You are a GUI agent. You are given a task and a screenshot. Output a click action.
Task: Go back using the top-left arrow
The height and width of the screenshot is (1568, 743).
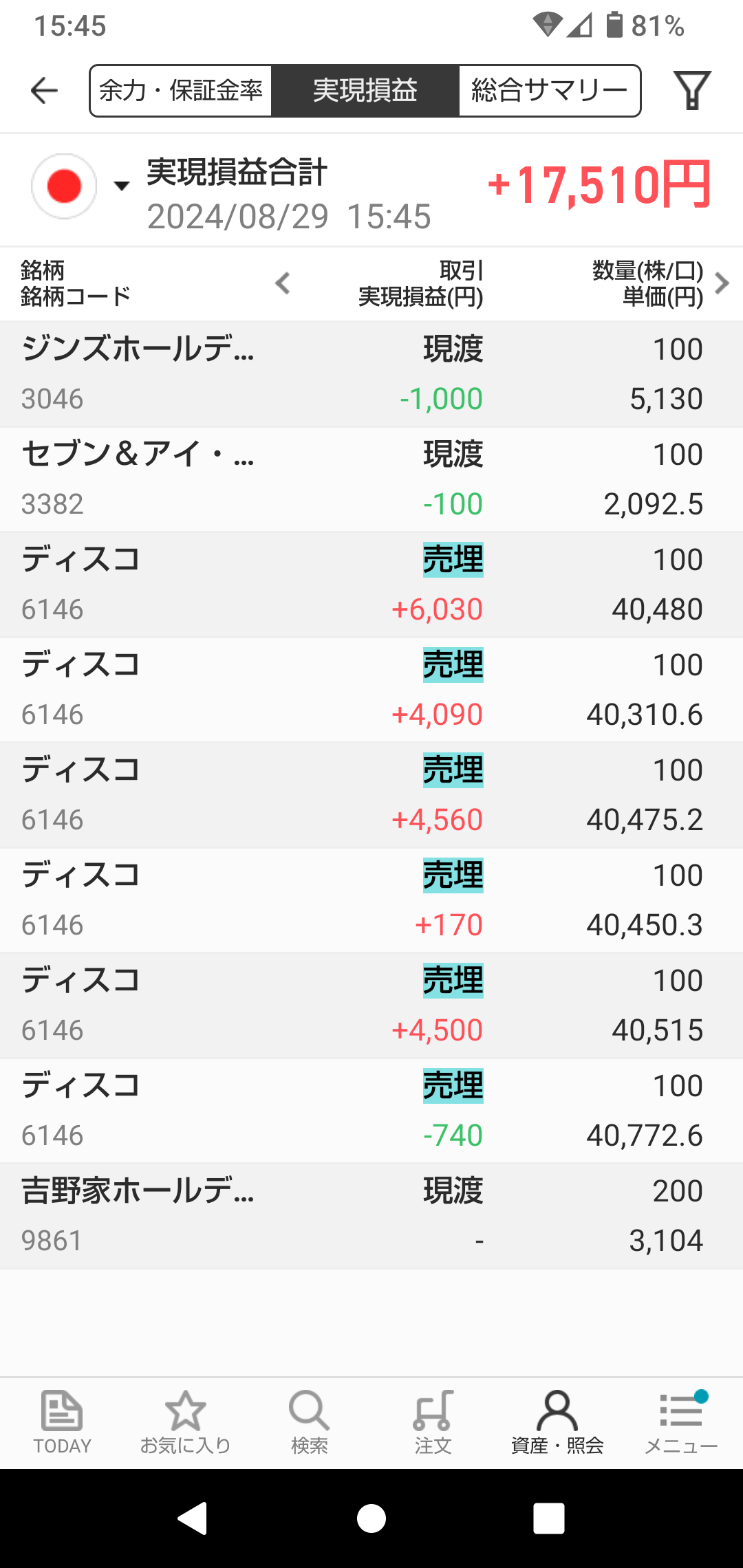coord(45,91)
